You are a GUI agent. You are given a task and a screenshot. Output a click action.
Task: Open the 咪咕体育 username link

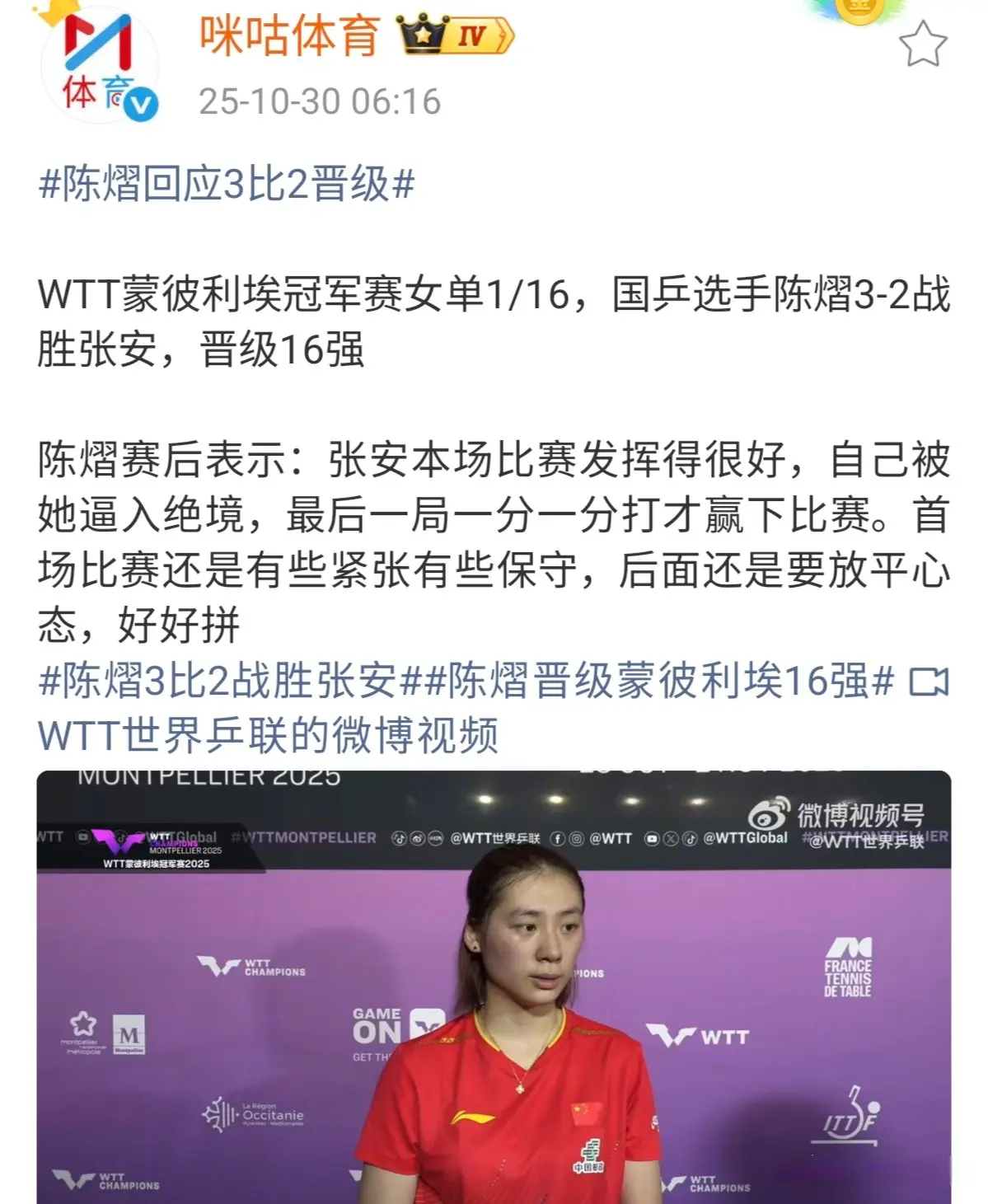[x=289, y=36]
